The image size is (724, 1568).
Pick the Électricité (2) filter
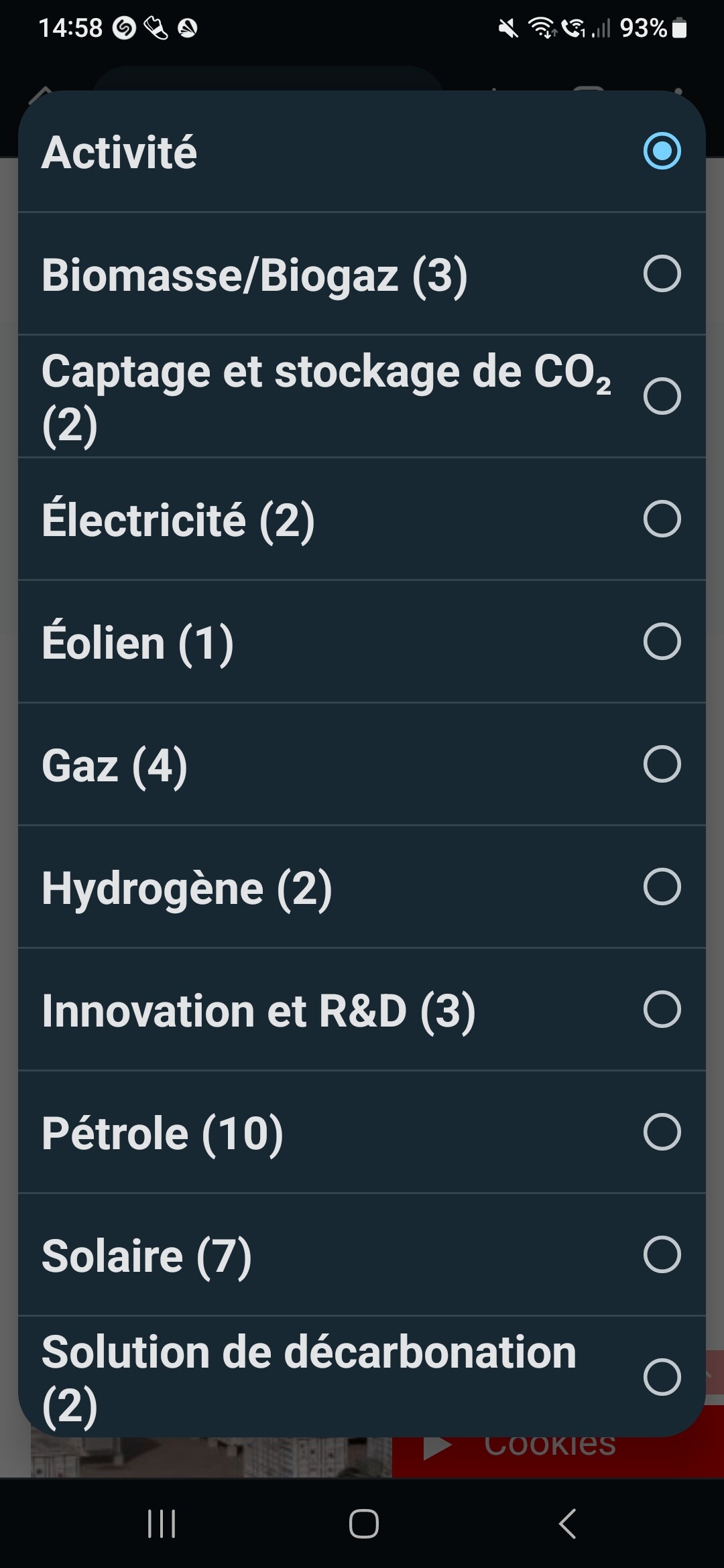(362, 519)
